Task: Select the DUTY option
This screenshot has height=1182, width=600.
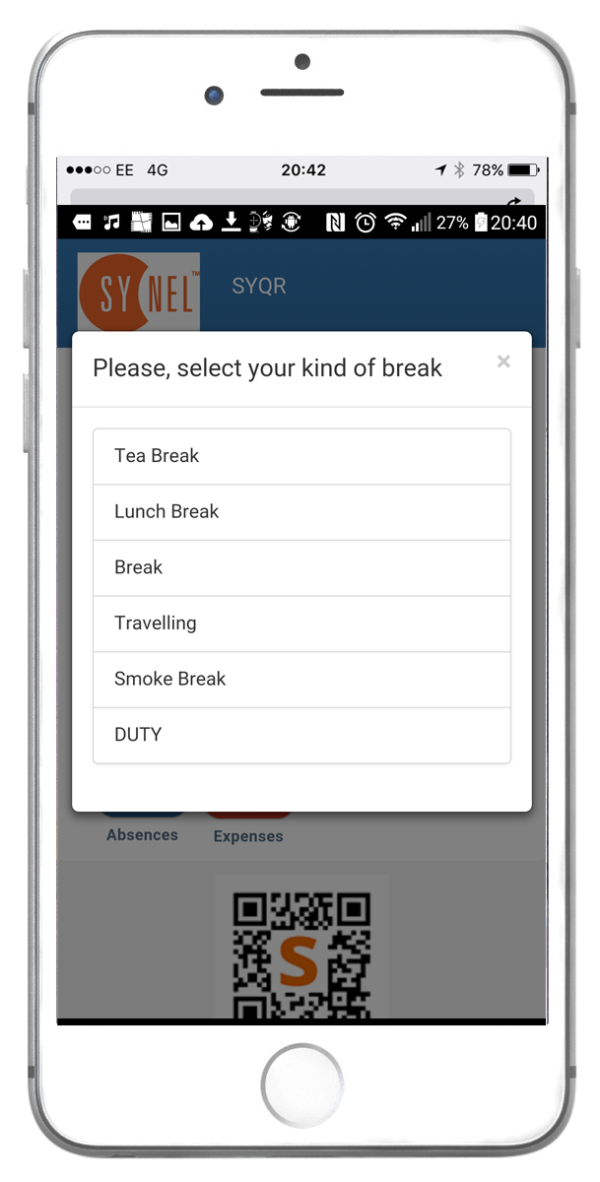Action: coord(301,735)
